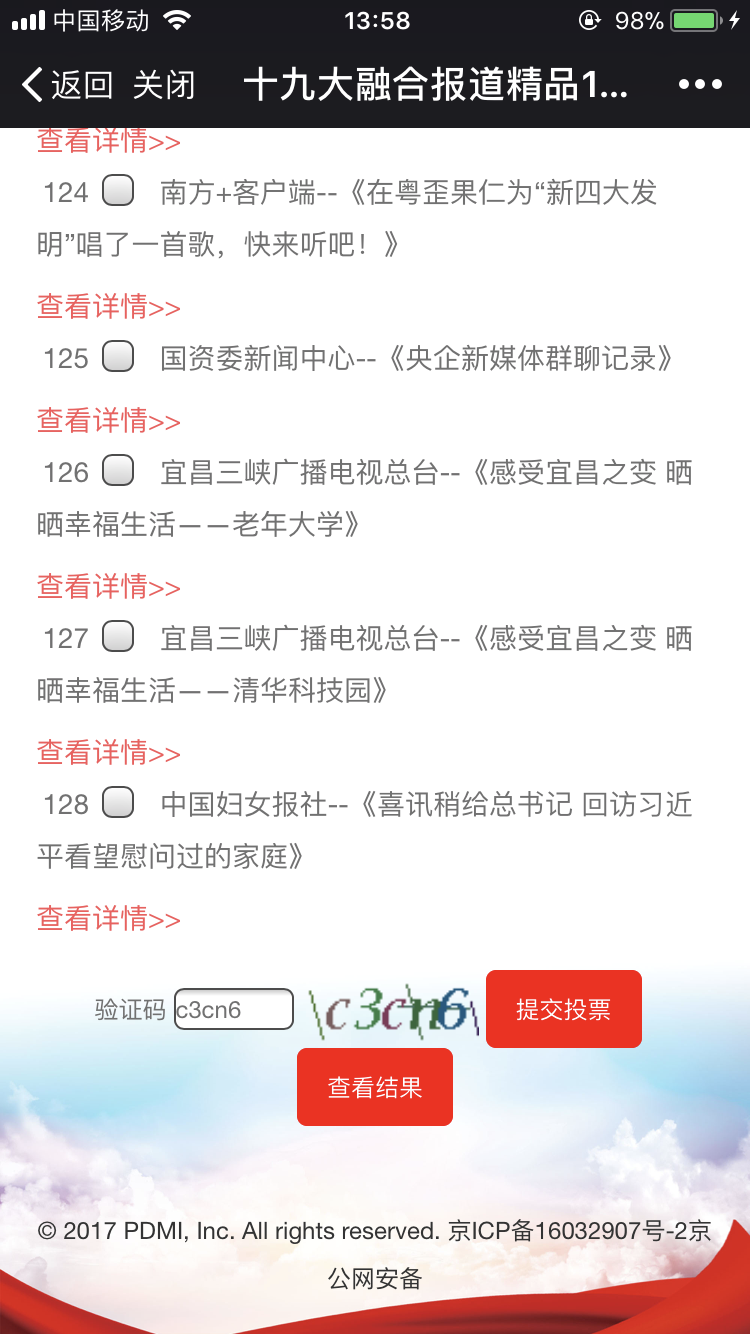Tap the 验证码 input field
Image resolution: width=750 pixels, height=1334 pixels.
point(233,1010)
